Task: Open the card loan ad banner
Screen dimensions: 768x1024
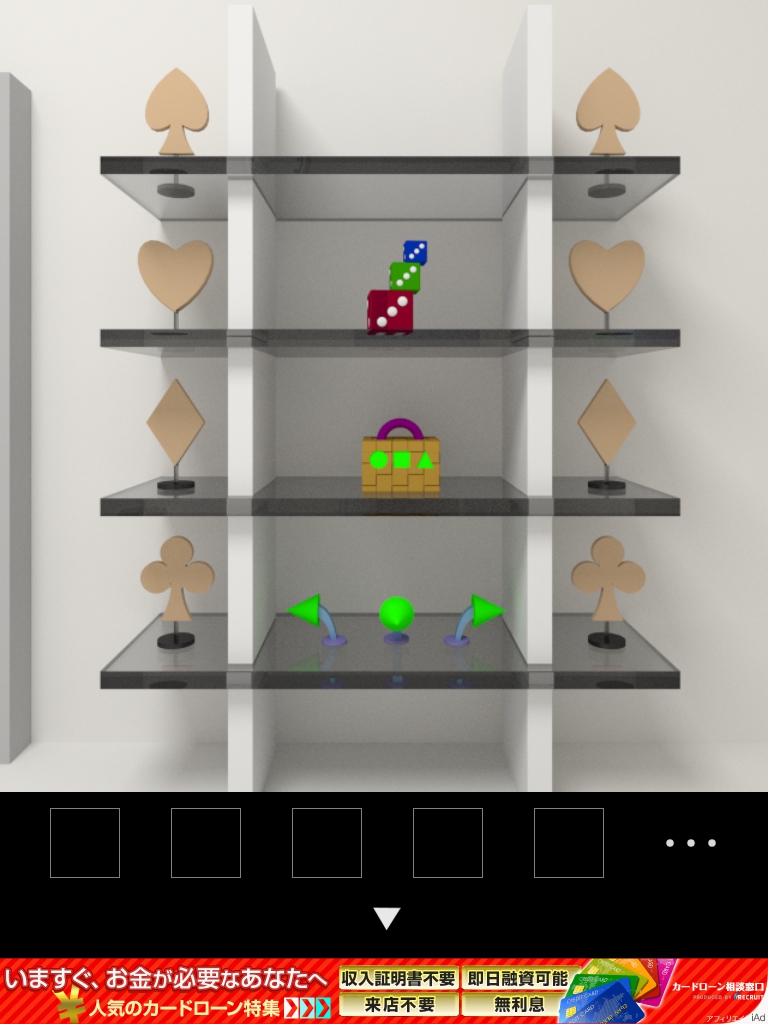Action: (x=384, y=990)
